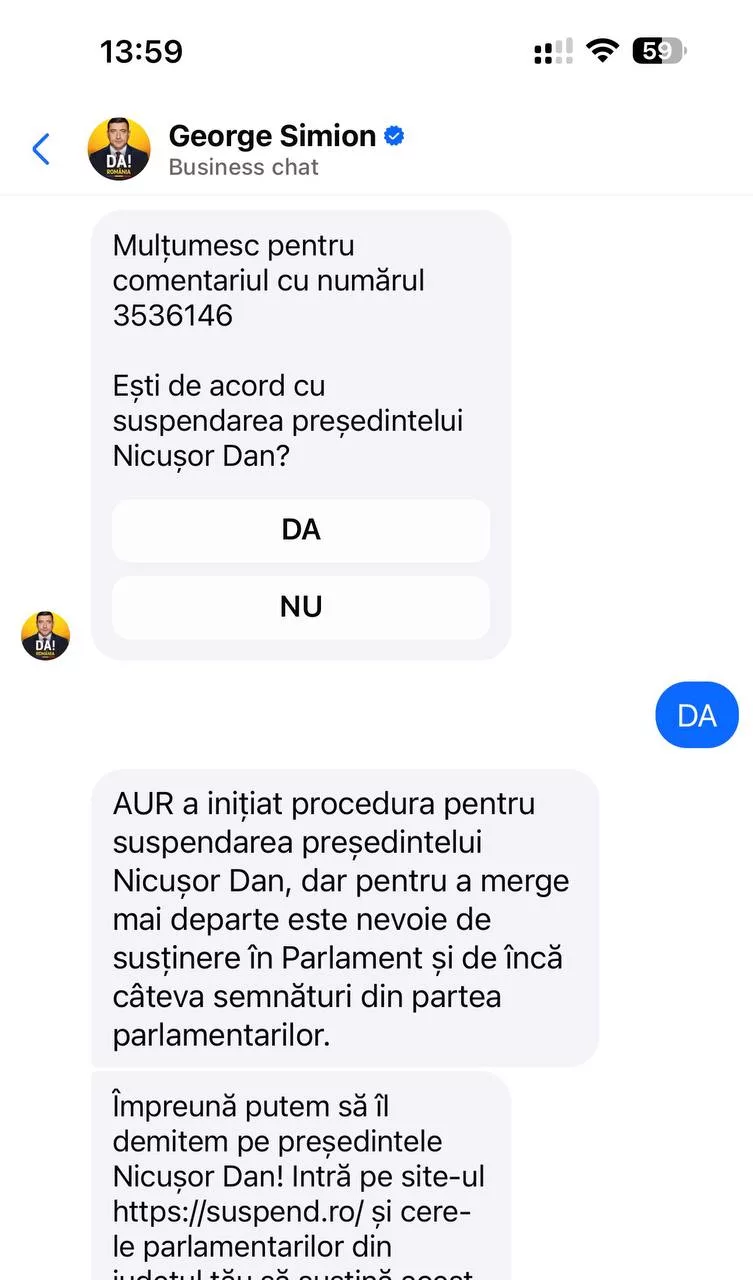Go back from the George Simion chat

[41, 149]
